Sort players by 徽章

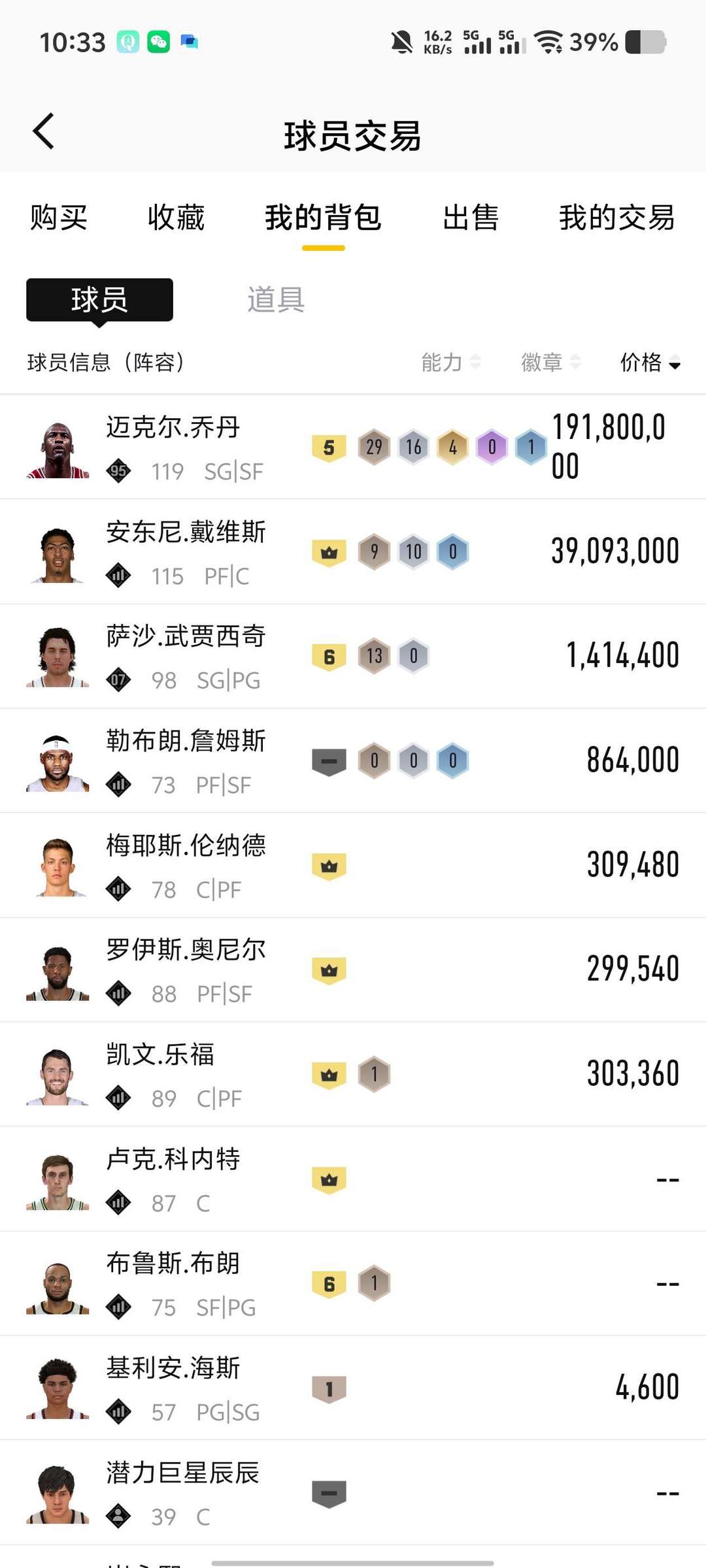click(x=550, y=362)
